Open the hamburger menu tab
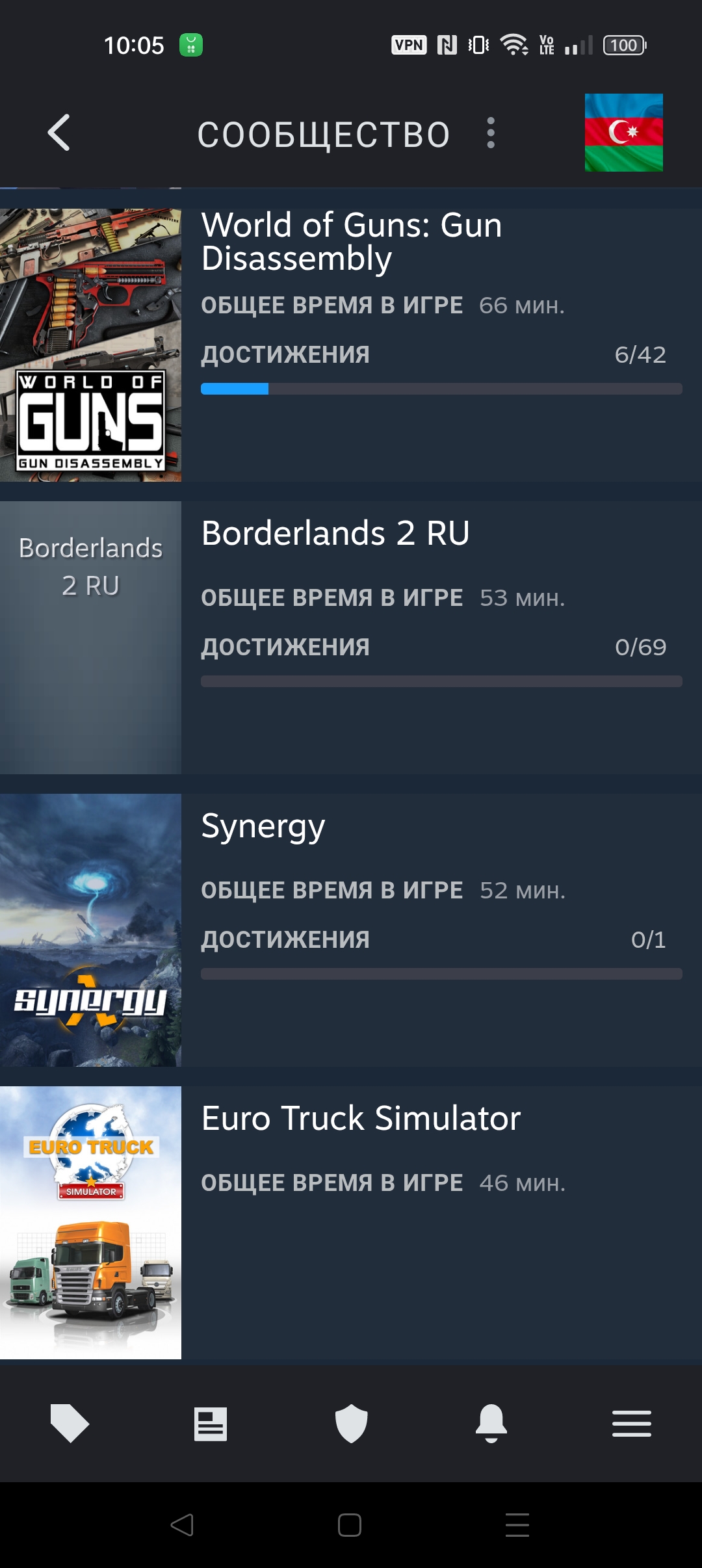Image resolution: width=702 pixels, height=1568 pixels. 632,1424
